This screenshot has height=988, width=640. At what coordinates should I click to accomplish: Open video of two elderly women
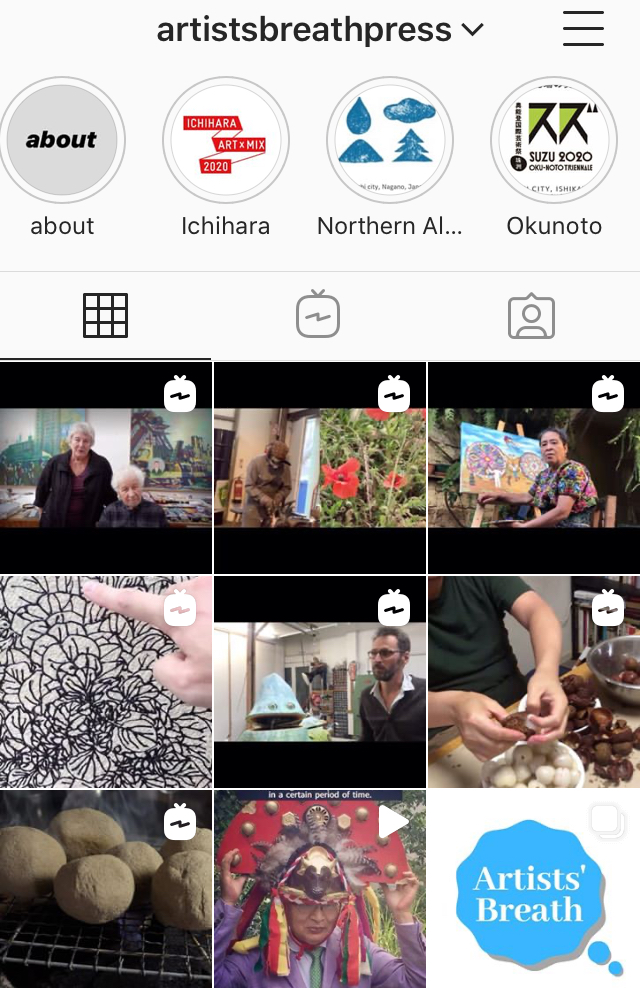105,468
